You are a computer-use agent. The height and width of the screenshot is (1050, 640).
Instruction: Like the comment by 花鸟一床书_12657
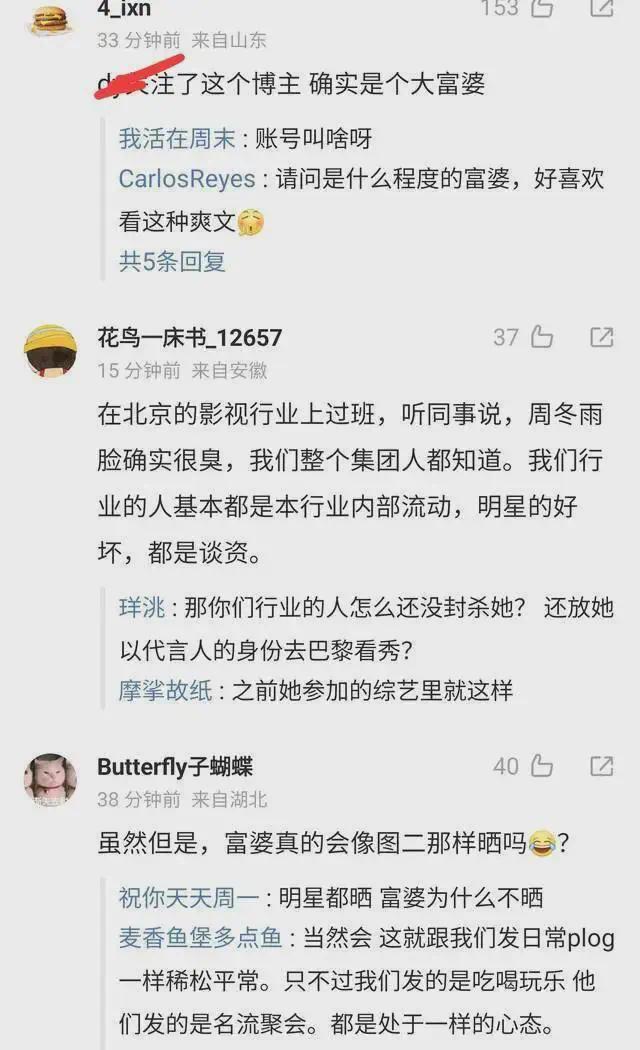(542, 337)
